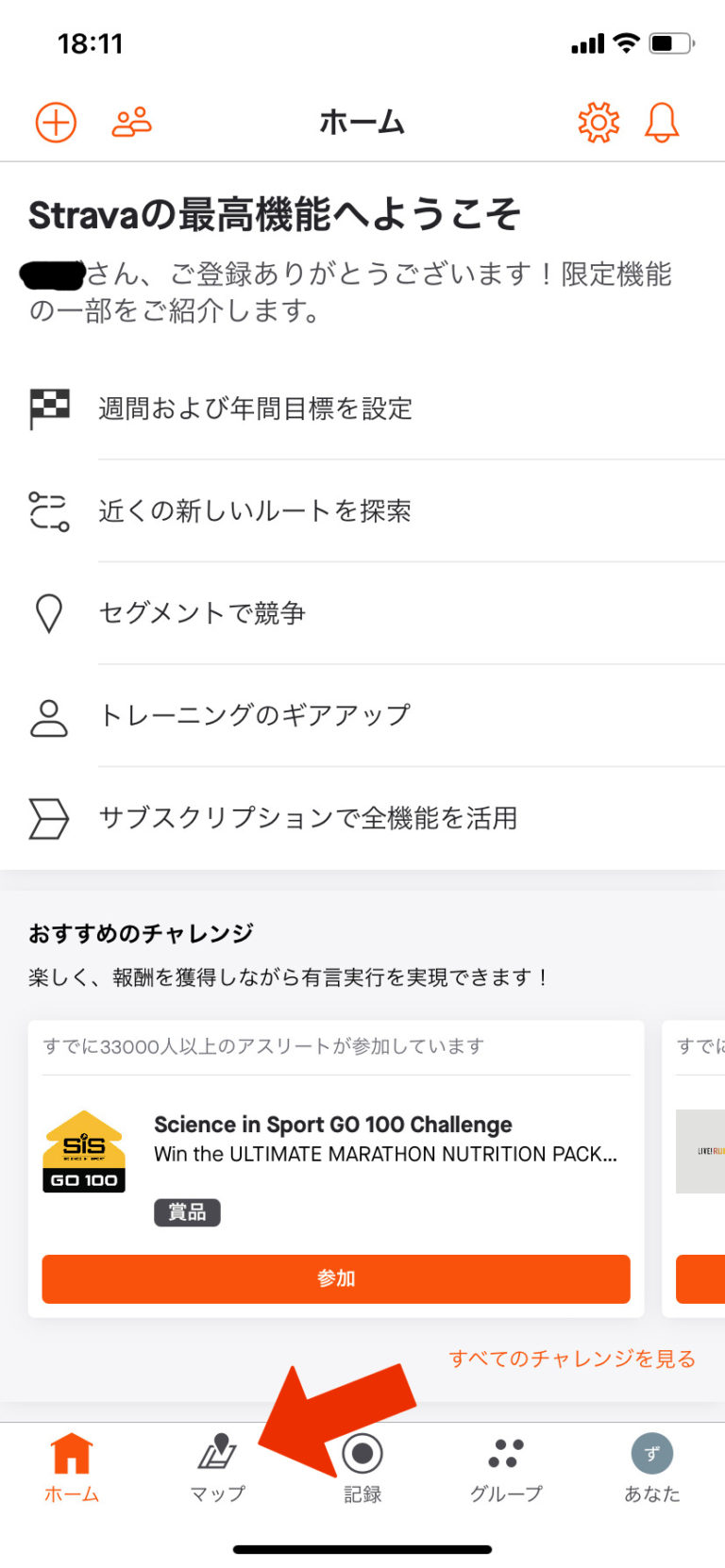This screenshot has height=1568, width=725.
Task: Open the notifications bell icon
Action: pyautogui.click(x=663, y=122)
